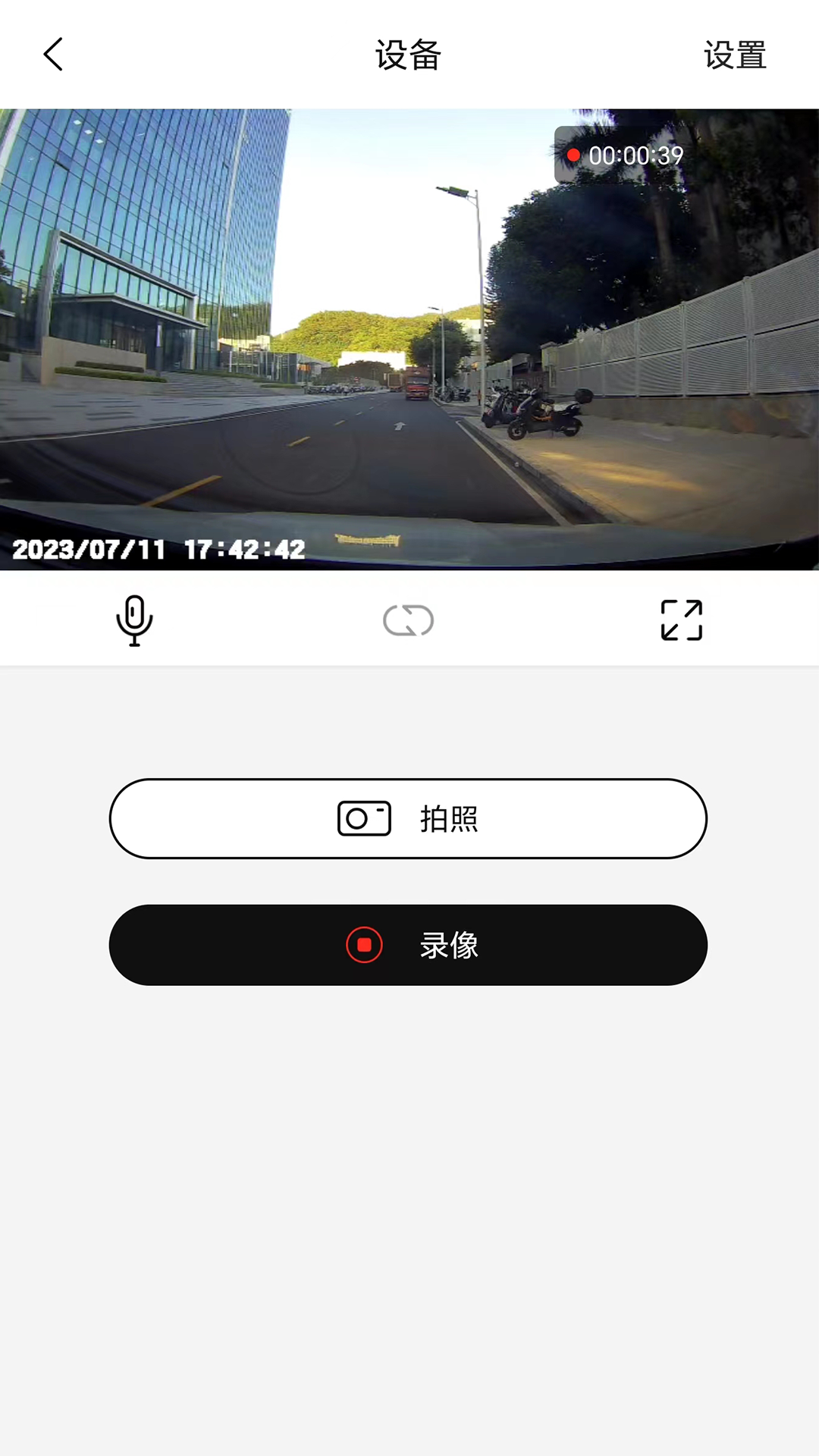Expand the video to full screen
This screenshot has width=819, height=1456.
click(x=681, y=620)
